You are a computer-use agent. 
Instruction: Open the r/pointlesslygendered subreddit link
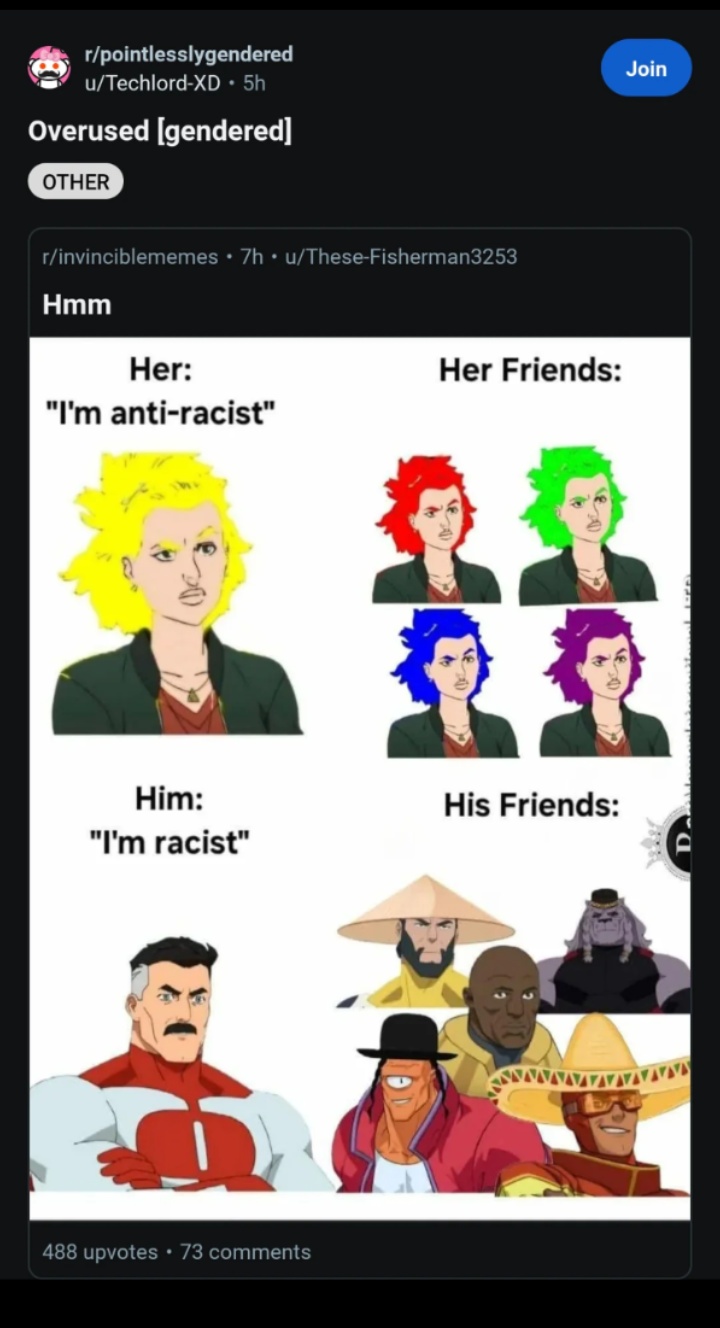pyautogui.click(x=187, y=54)
